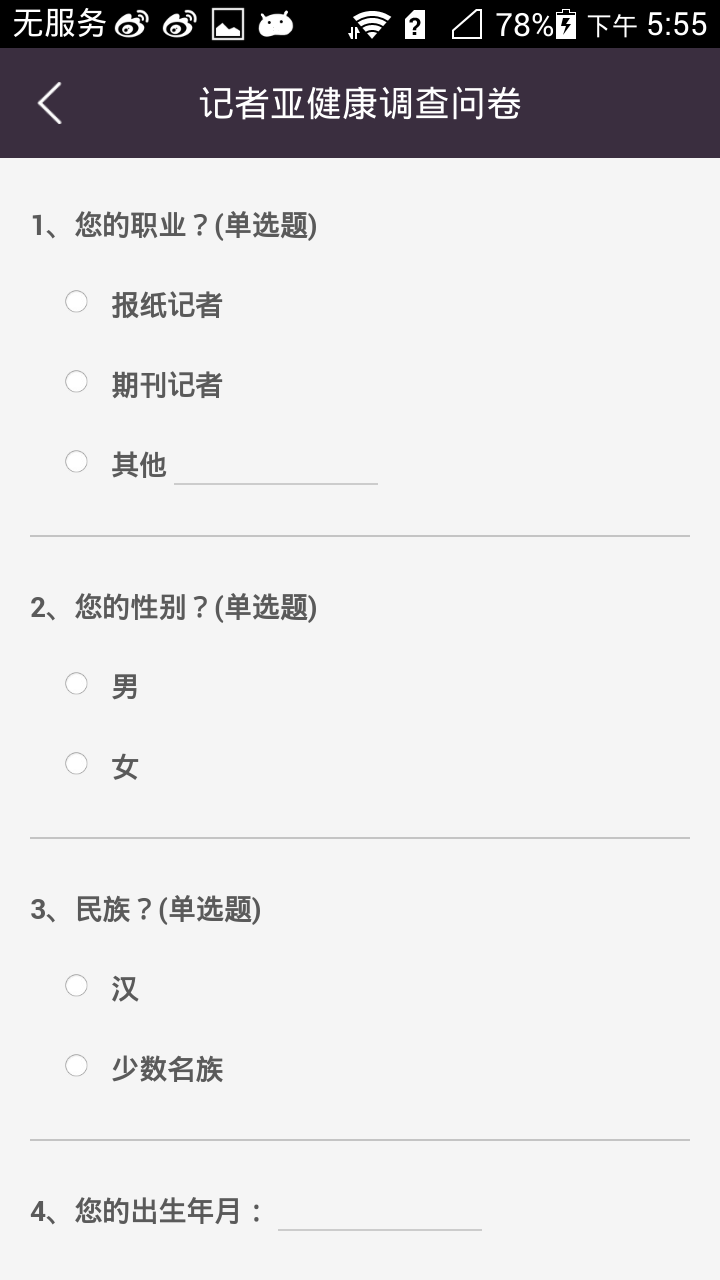Select 汉 for ethnicity
720x1280 pixels.
[77, 986]
